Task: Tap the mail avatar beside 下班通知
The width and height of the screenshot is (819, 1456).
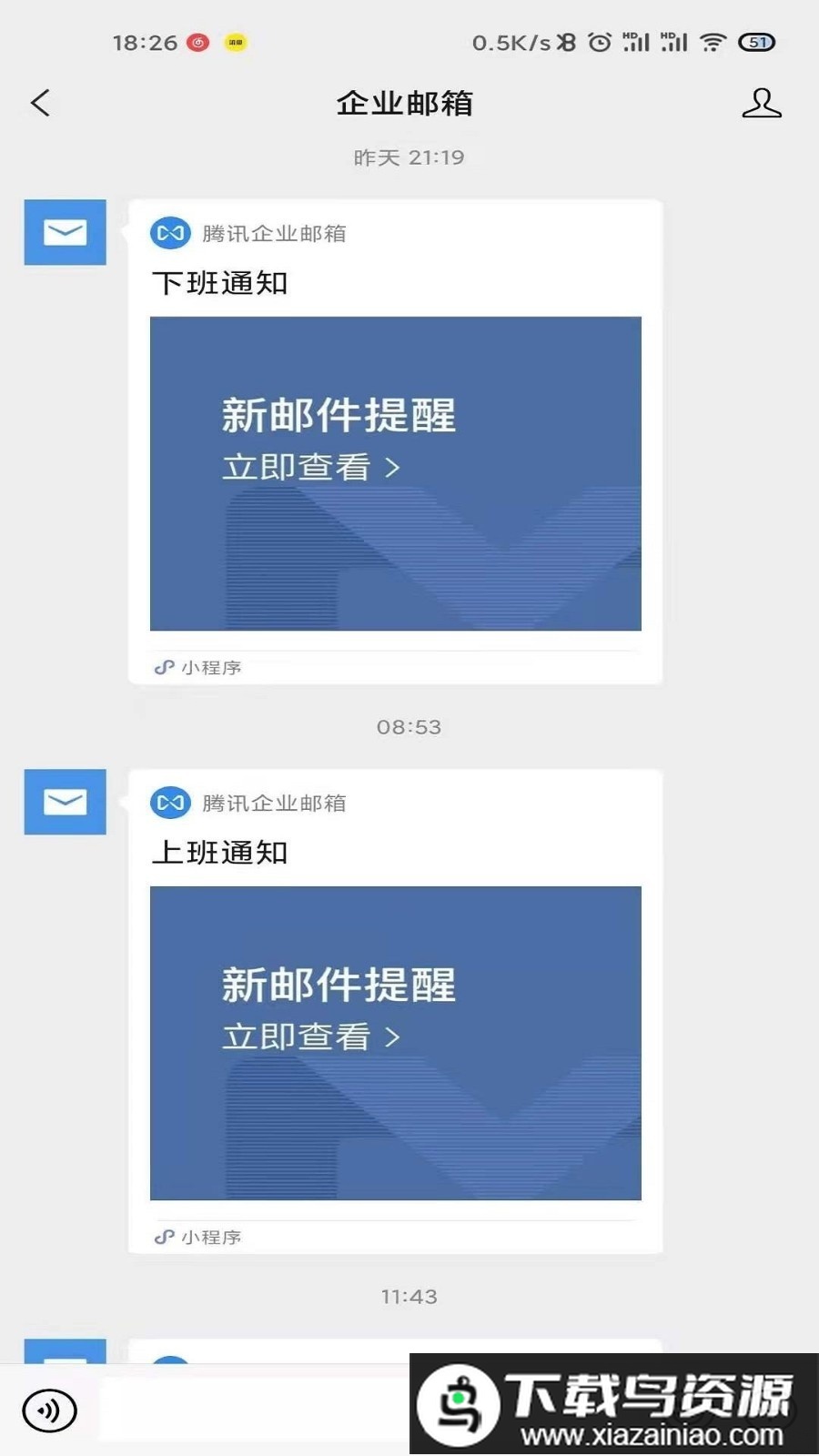Action: point(65,232)
